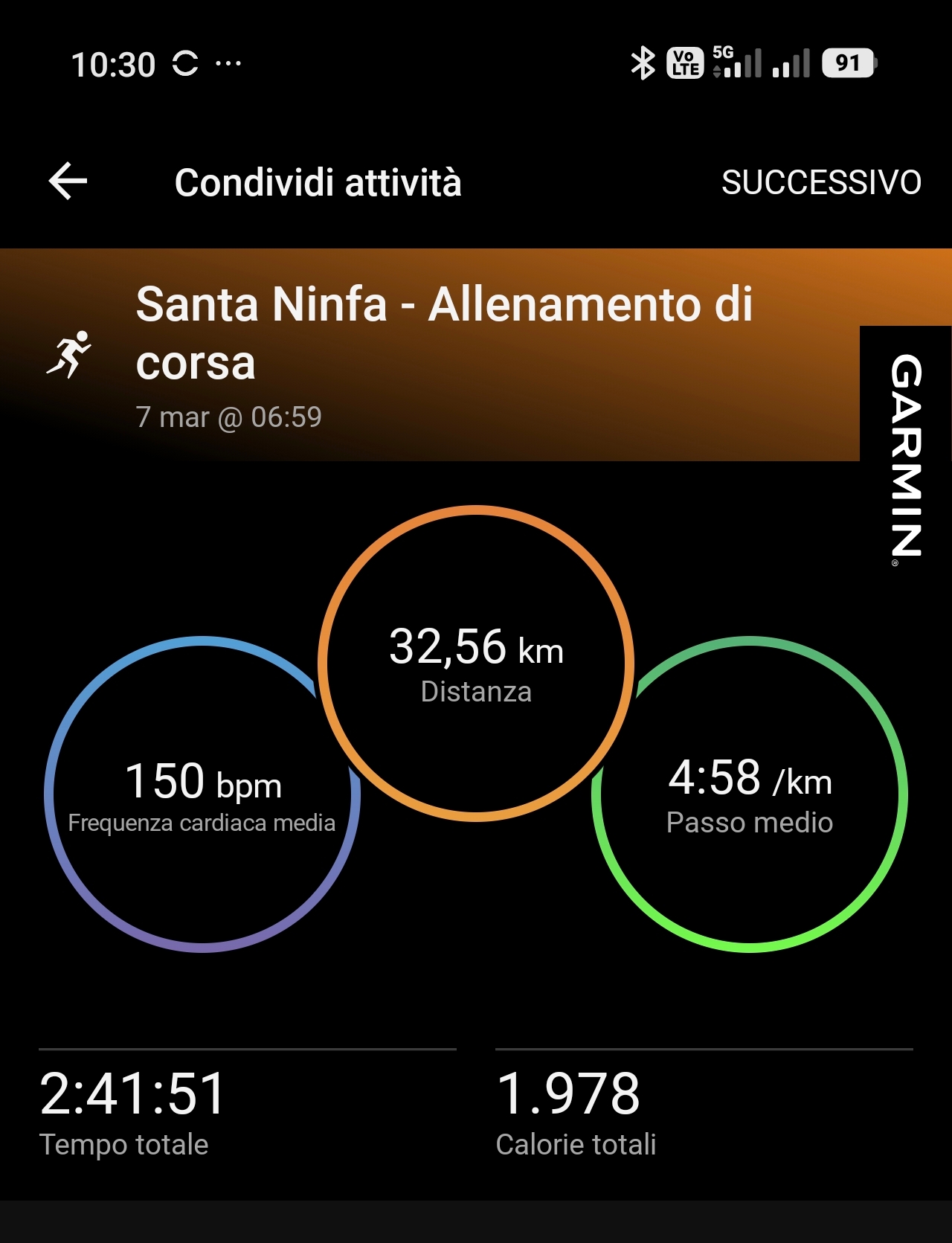Go back from Condividi attività
952x1243 pixels.
[68, 182]
